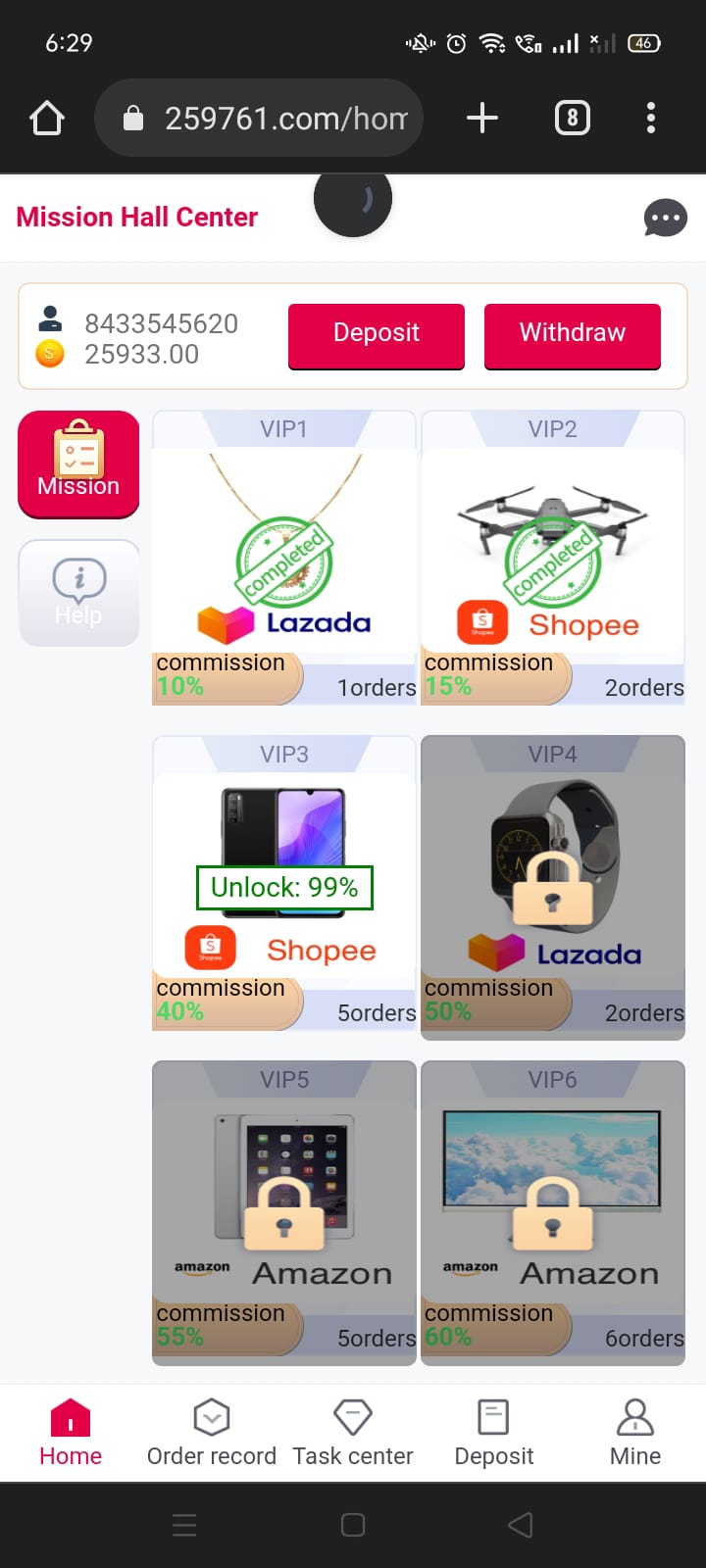Go back with the system back button
The height and width of the screenshot is (1568, 706).
pos(521,1525)
